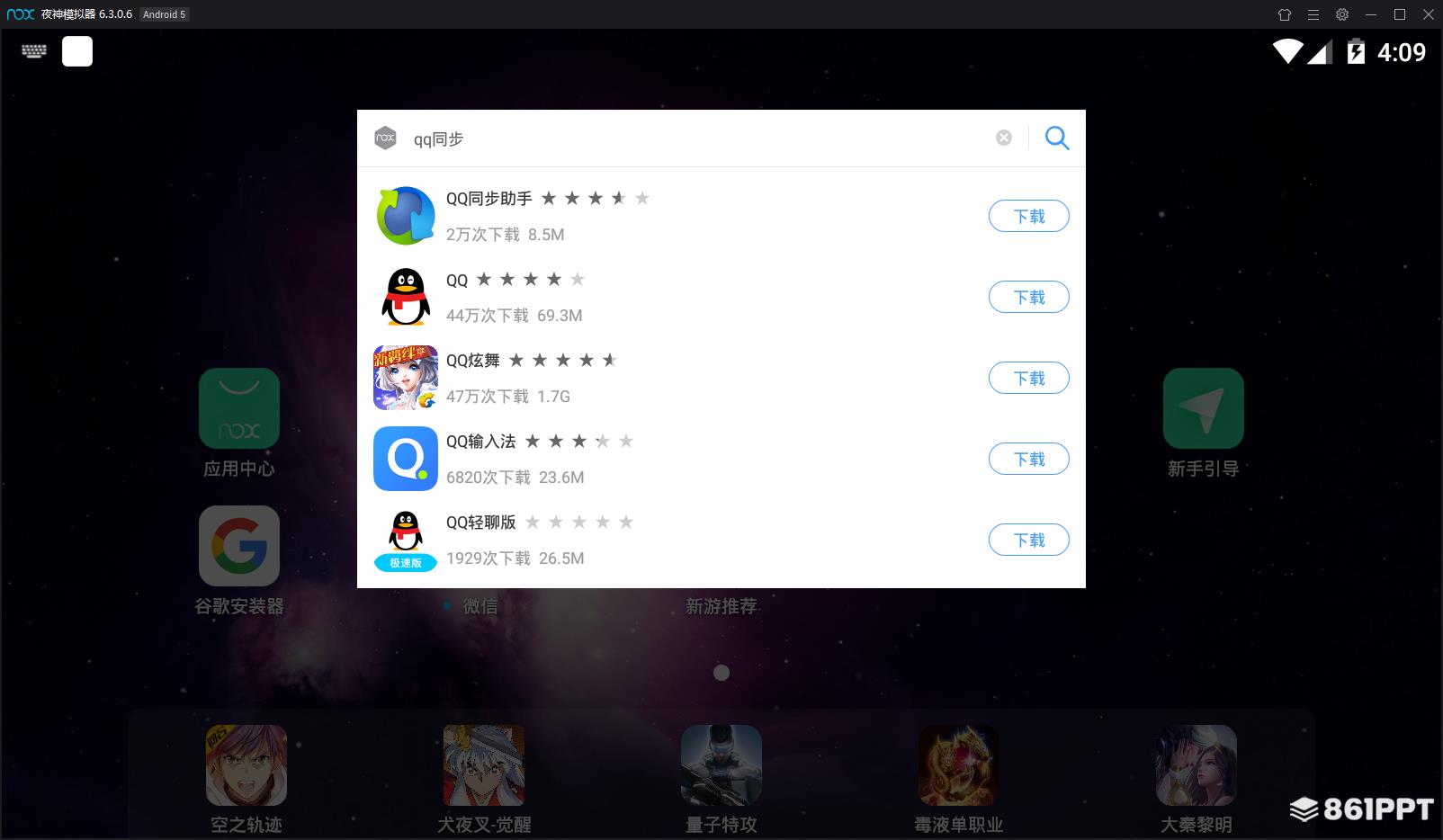Launch 谷歌安装器

point(239,546)
